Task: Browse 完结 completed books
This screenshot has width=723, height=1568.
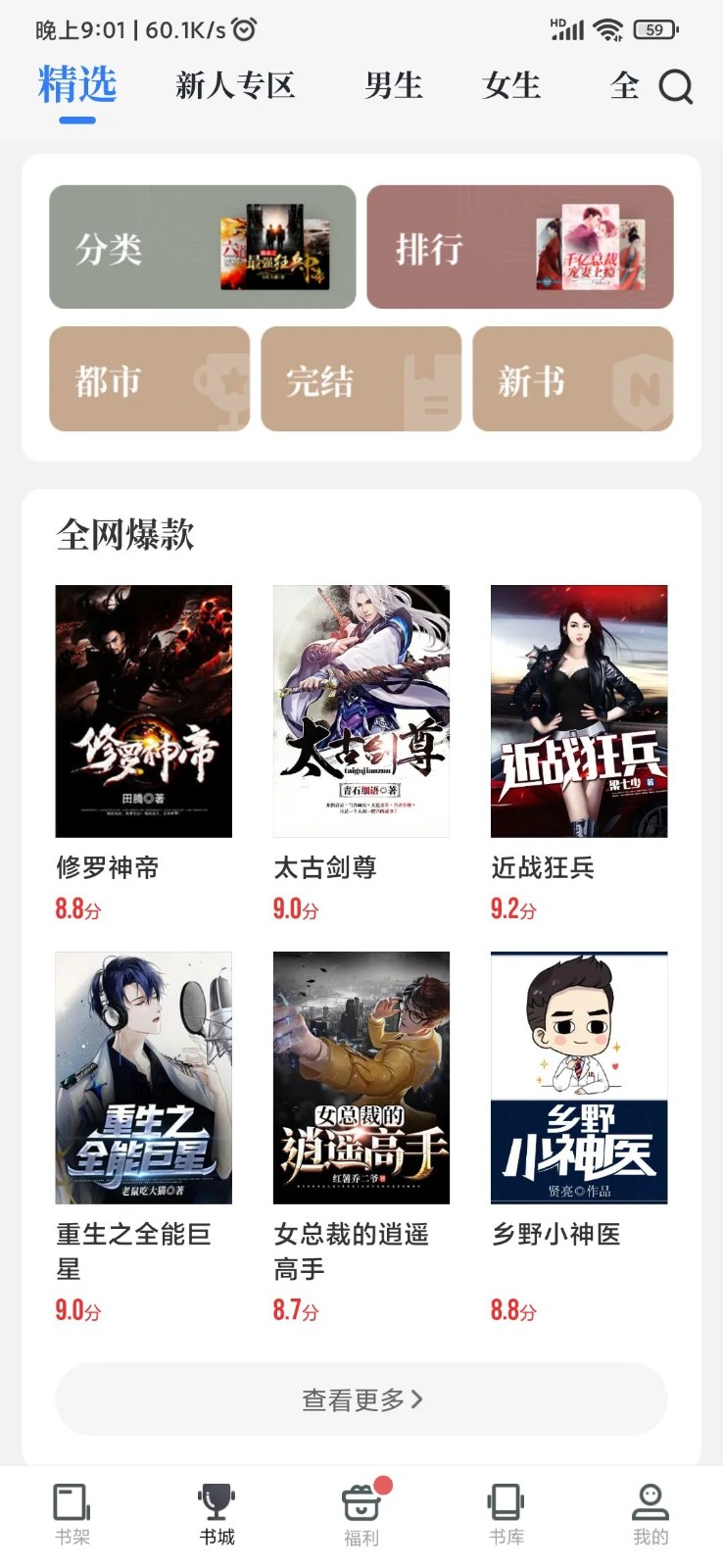Action: tap(361, 379)
